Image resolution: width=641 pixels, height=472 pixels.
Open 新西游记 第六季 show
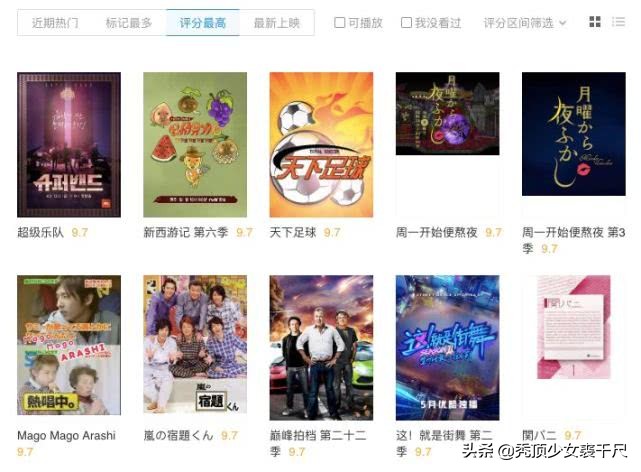pyautogui.click(x=195, y=144)
